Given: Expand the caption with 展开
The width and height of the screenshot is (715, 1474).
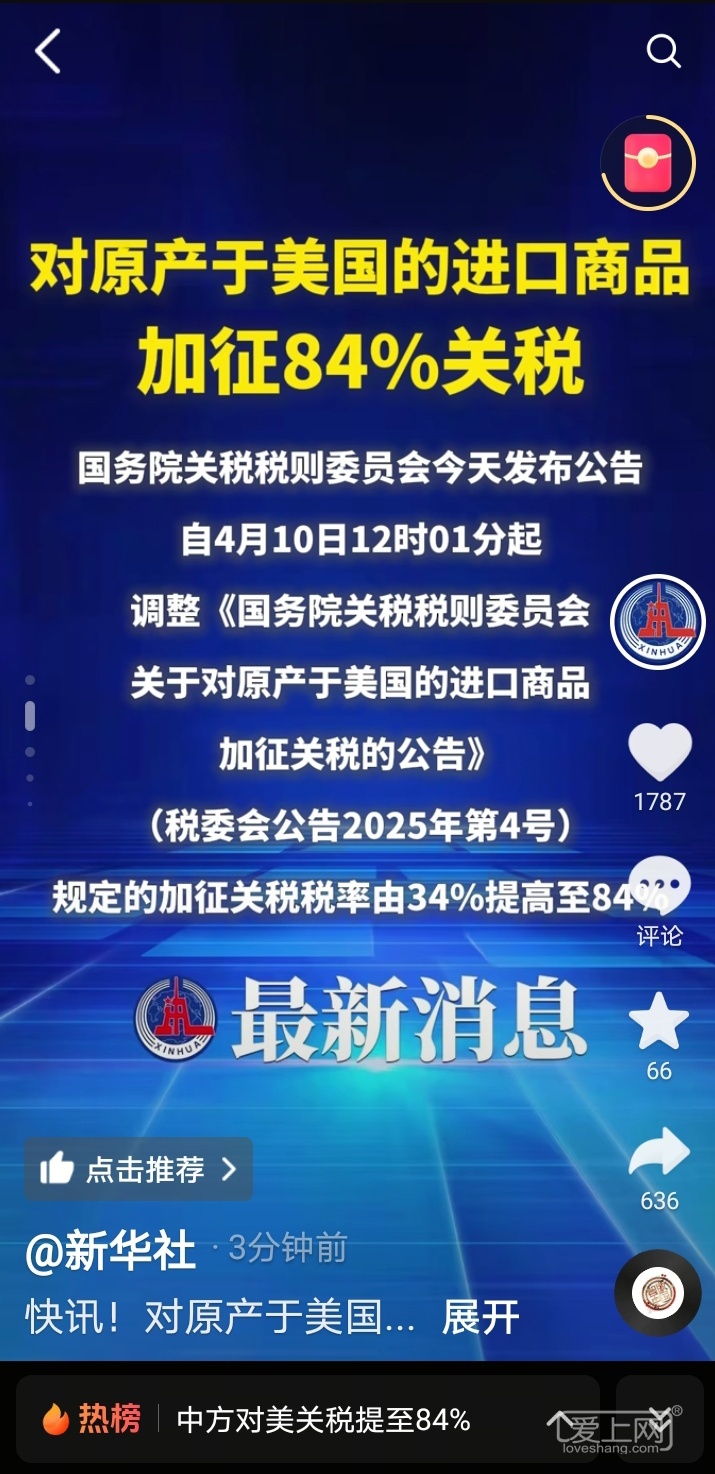Looking at the screenshot, I should pos(481,1317).
